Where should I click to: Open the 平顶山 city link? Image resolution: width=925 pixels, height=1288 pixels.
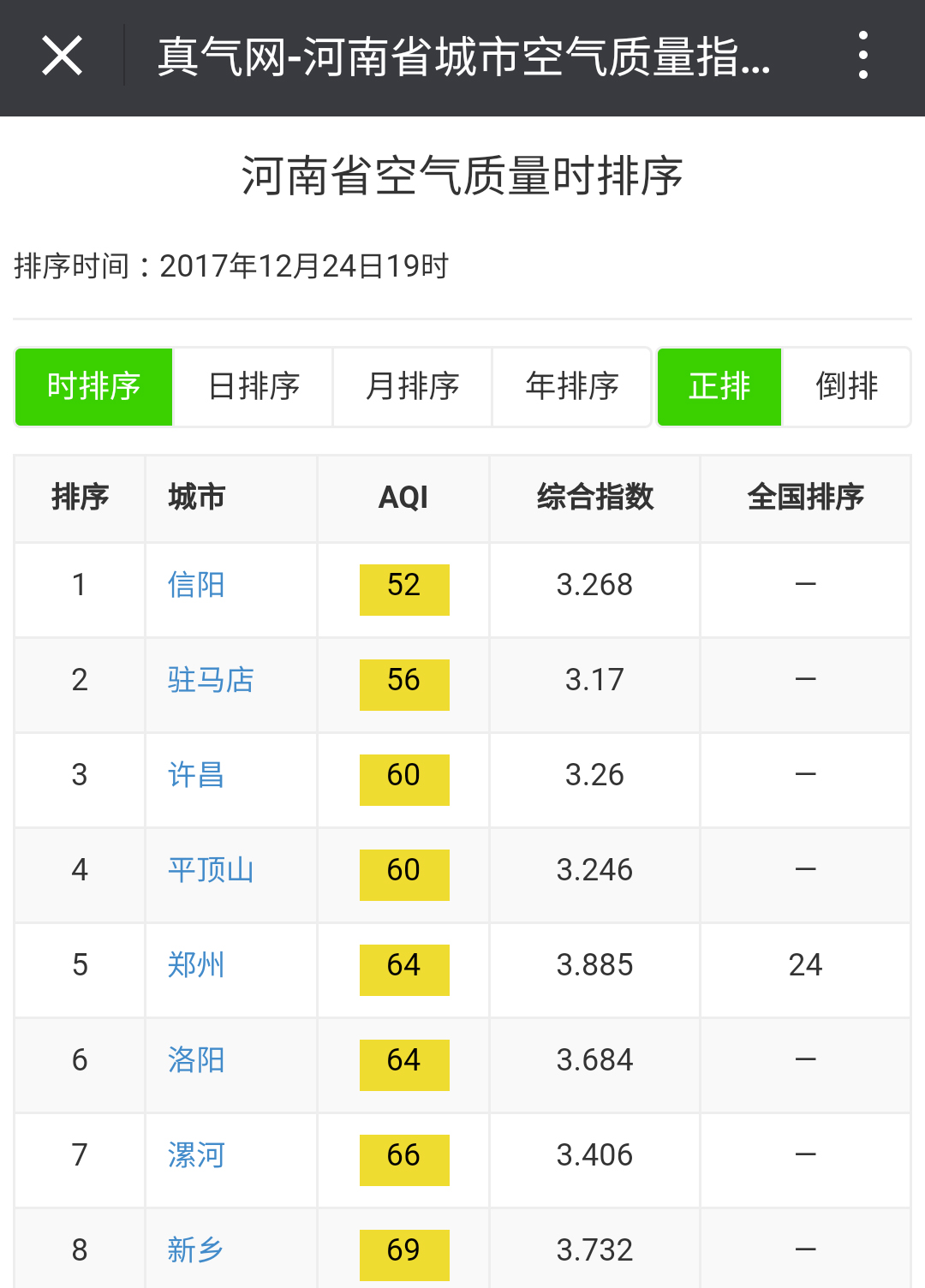[x=211, y=870]
